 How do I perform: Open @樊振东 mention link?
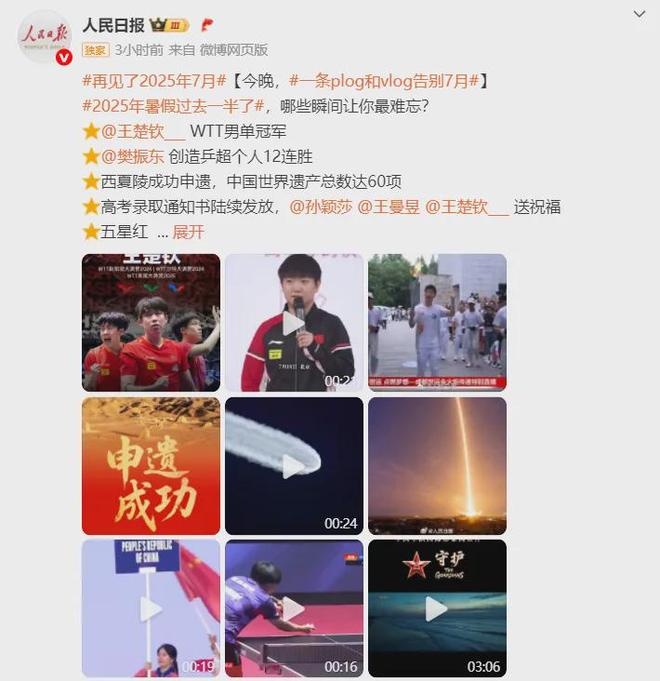(x=132, y=156)
